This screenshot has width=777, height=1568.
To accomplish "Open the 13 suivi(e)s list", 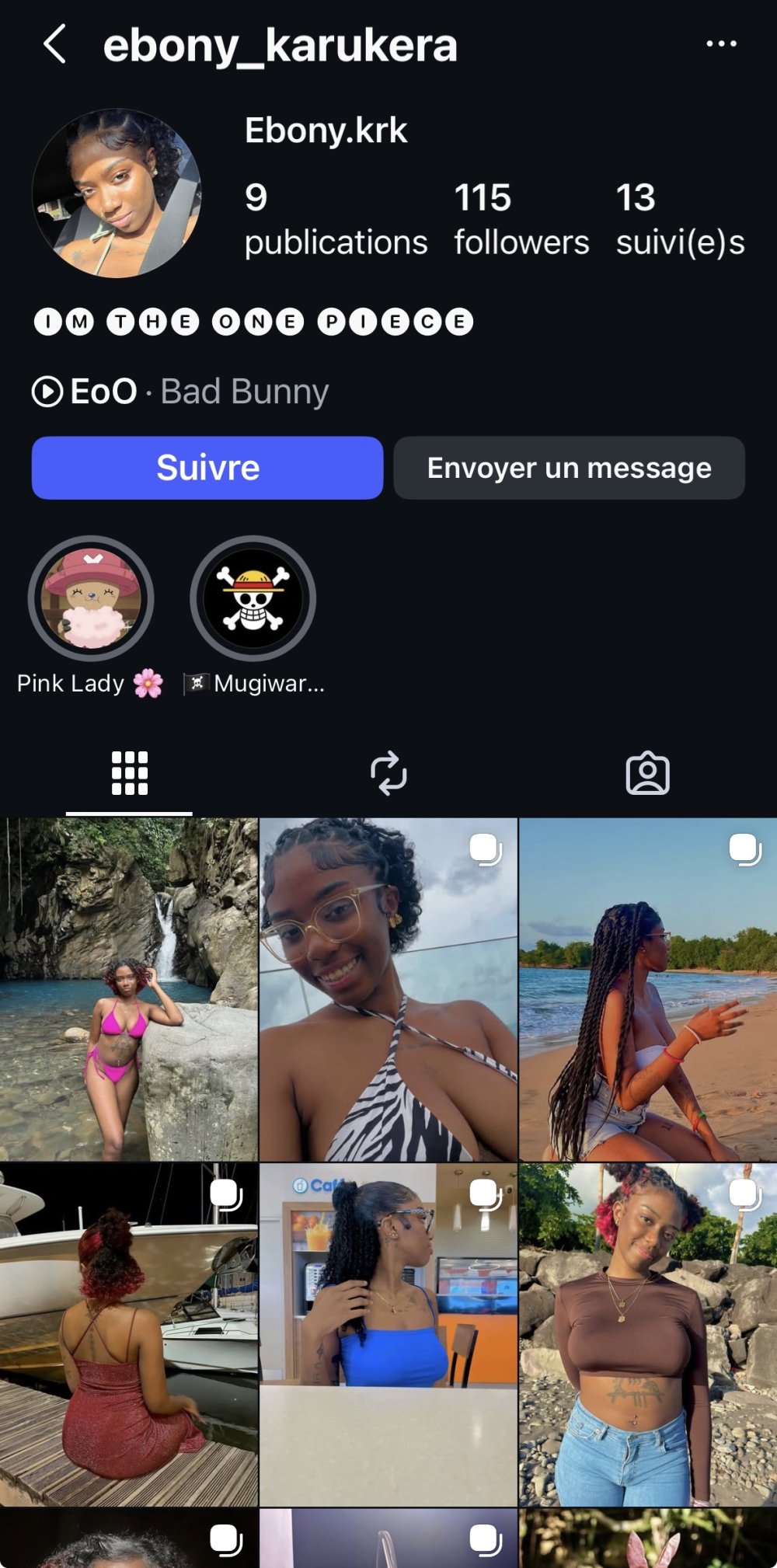I will point(680,218).
